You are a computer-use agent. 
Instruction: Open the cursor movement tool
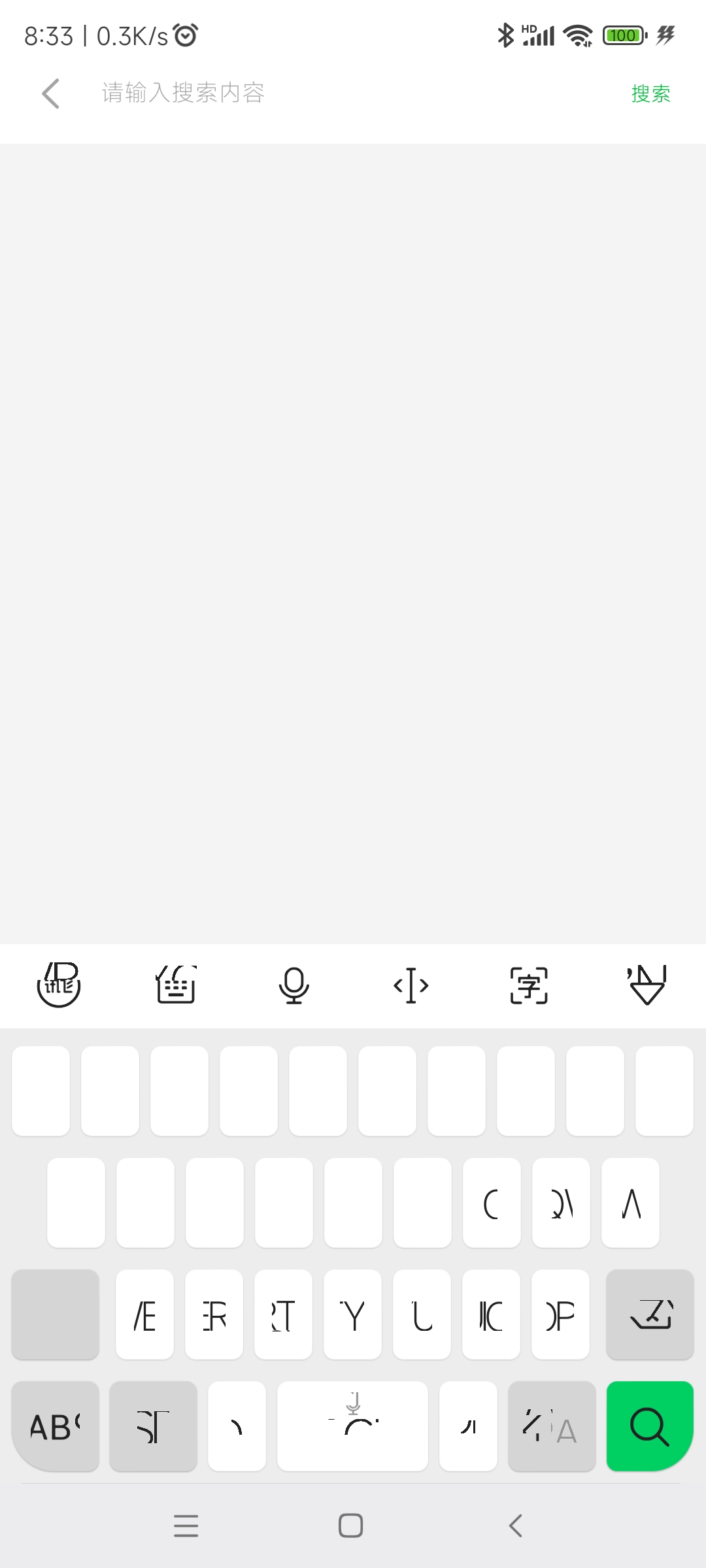pyautogui.click(x=411, y=985)
